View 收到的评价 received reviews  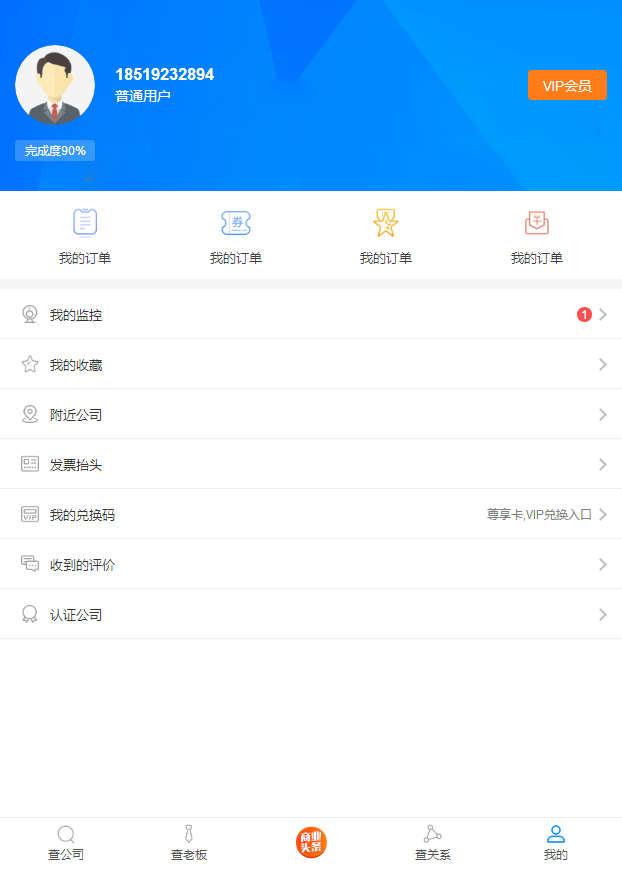[311, 565]
